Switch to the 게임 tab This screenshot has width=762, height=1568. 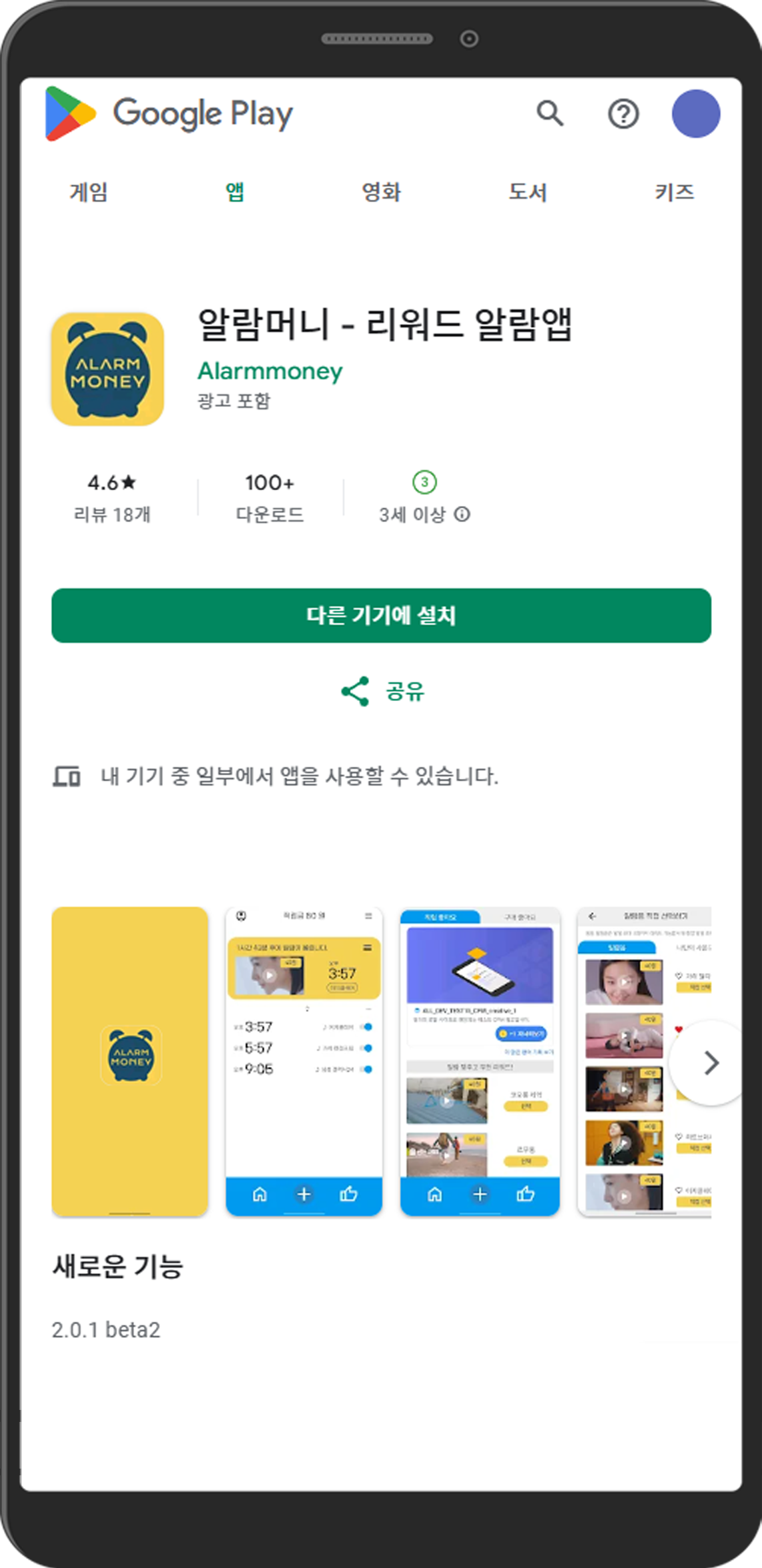(89, 192)
